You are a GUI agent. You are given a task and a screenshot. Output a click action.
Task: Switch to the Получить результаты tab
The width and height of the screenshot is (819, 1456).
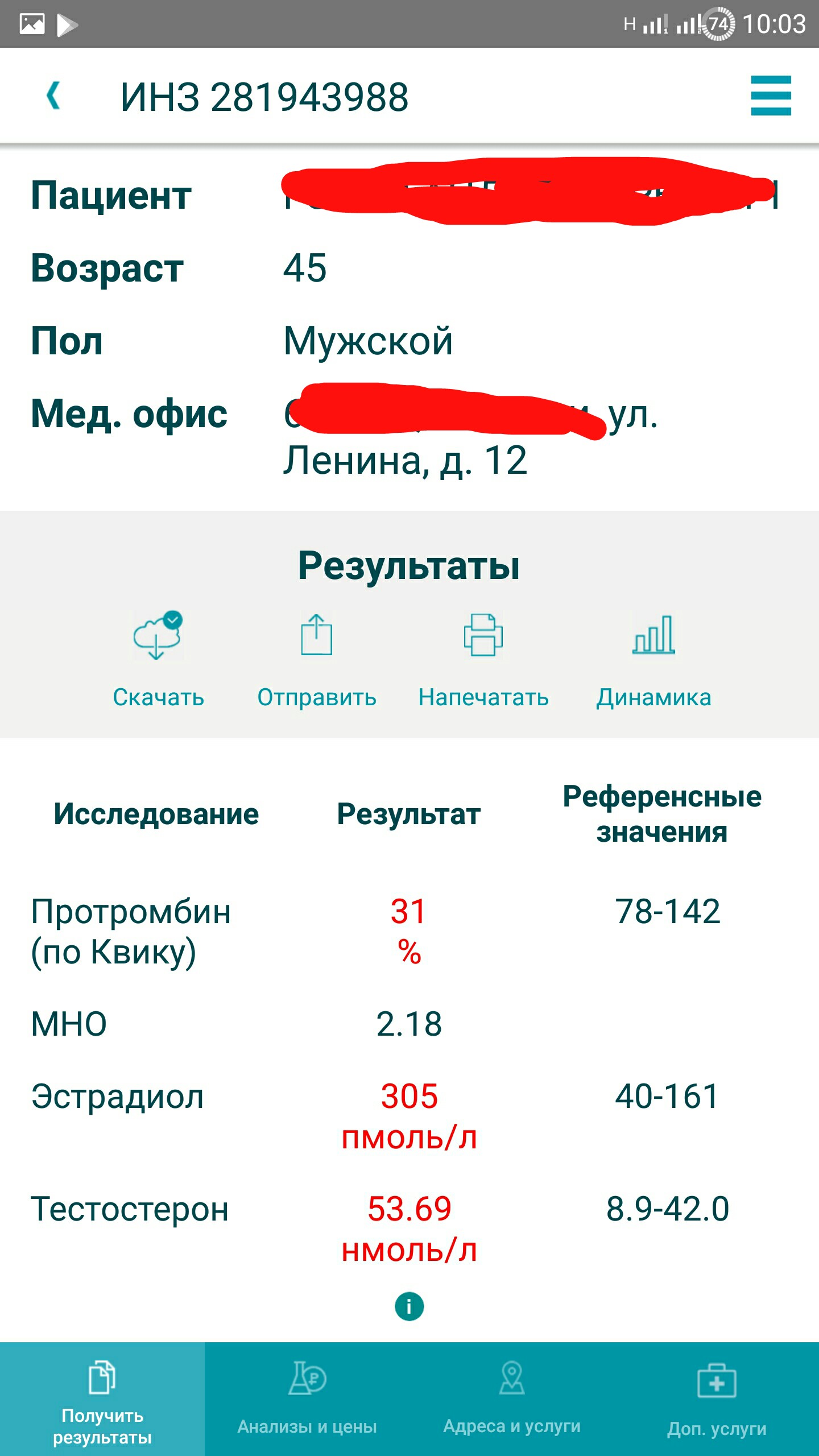coord(102,1399)
